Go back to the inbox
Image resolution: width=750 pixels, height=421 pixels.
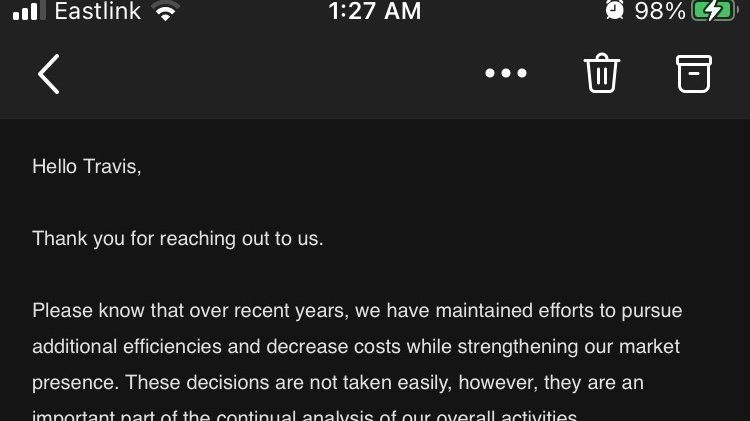[x=49, y=74]
